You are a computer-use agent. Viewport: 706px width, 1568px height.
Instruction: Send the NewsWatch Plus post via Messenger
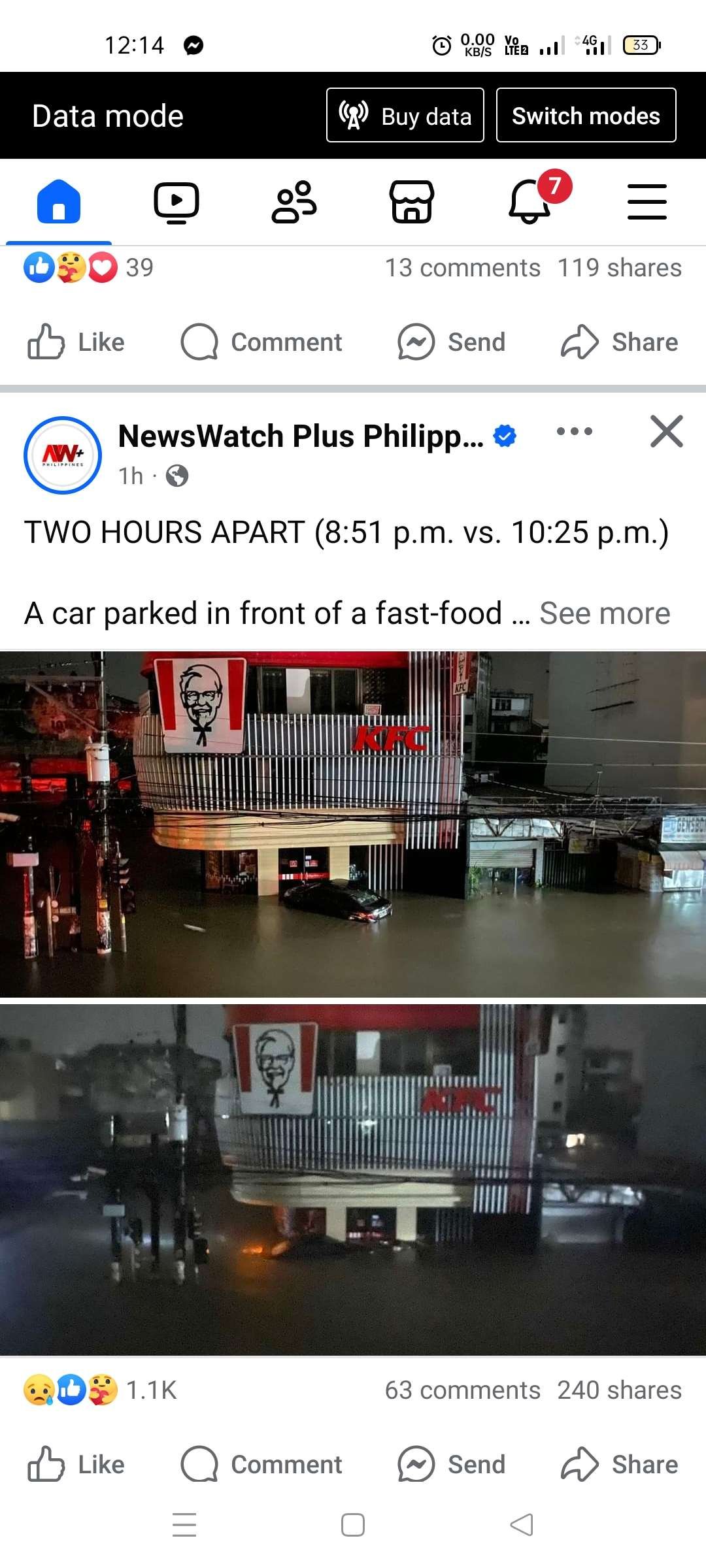pyautogui.click(x=452, y=1464)
